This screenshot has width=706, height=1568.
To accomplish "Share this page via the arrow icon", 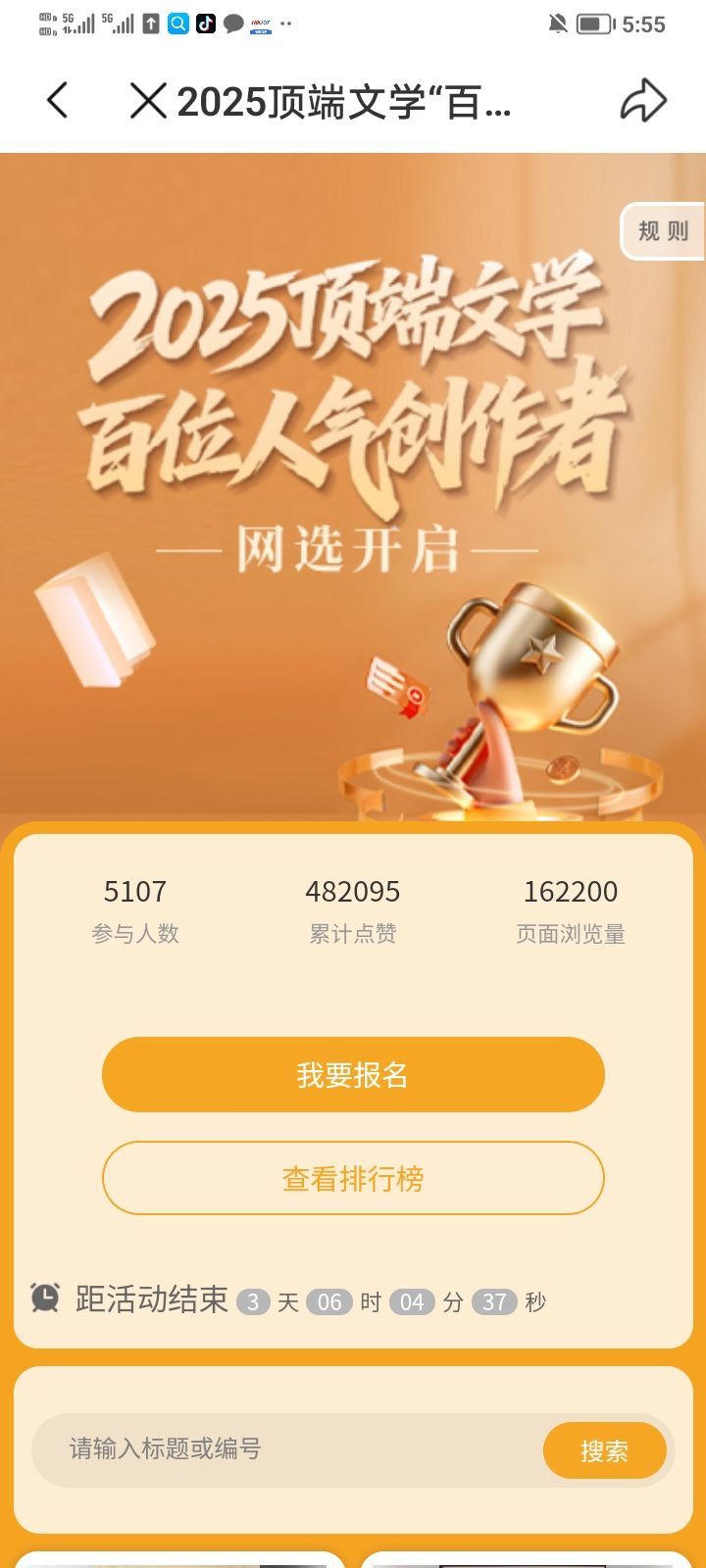I will point(643,100).
